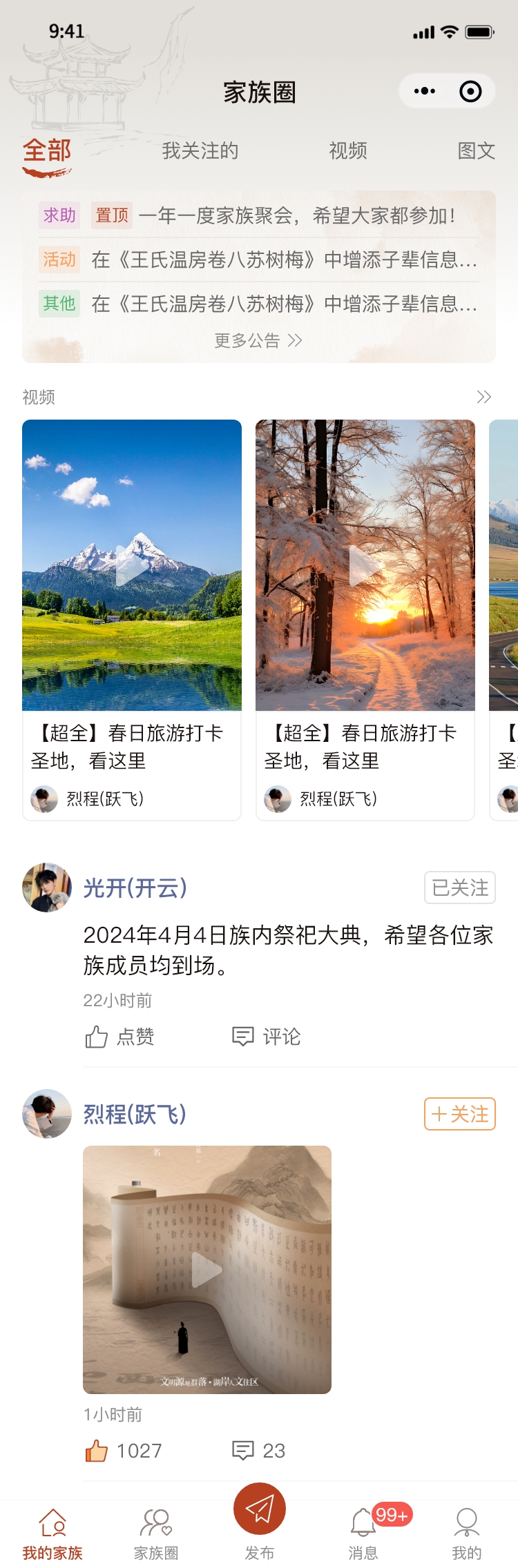Open the 活动 announcement row

(283, 259)
